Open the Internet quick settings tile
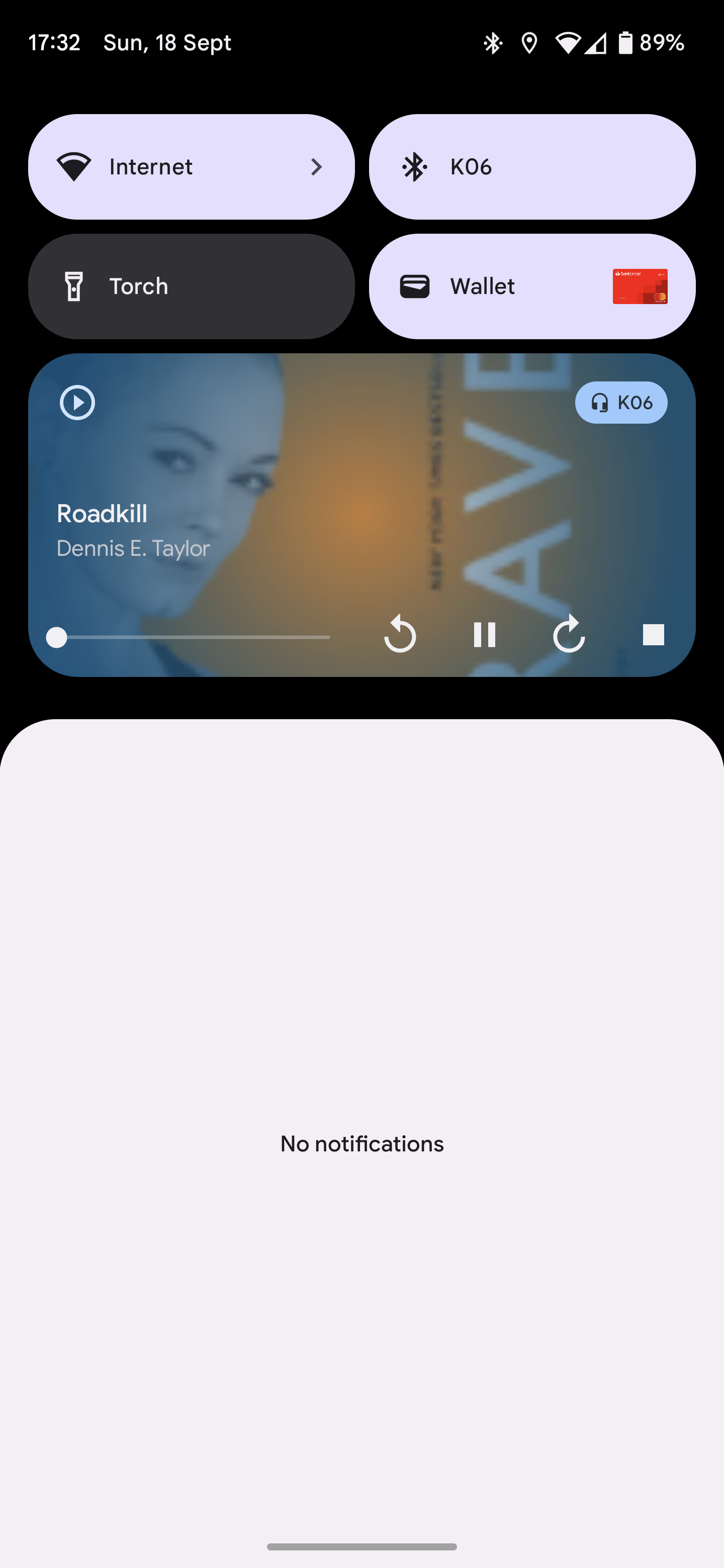 pyautogui.click(x=191, y=166)
